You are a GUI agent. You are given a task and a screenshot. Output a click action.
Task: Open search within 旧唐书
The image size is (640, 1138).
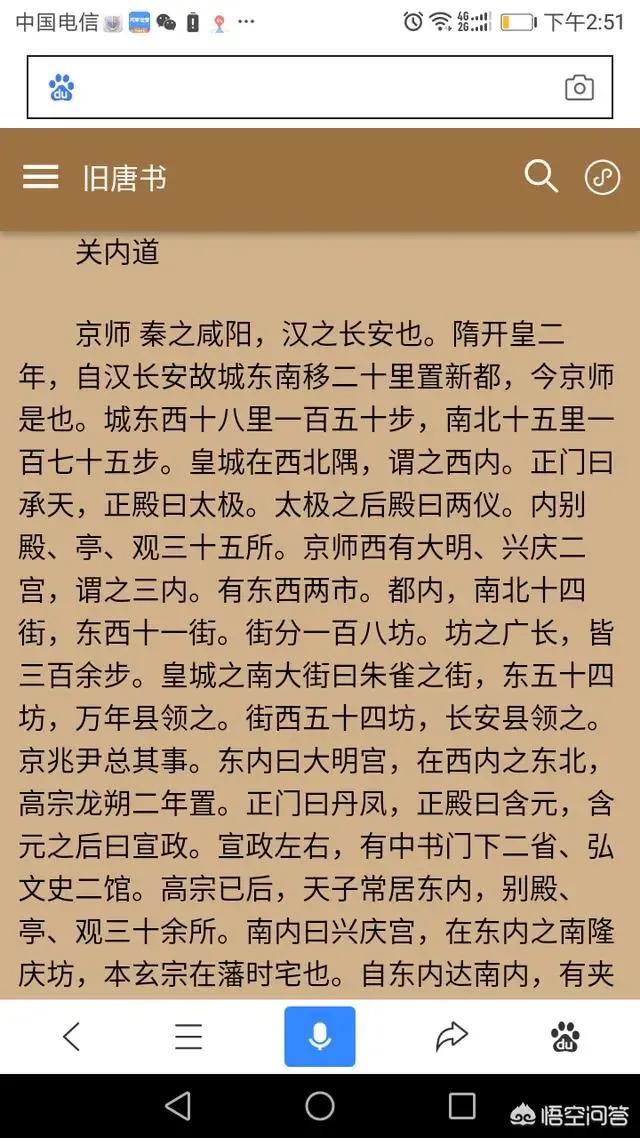coord(541,177)
